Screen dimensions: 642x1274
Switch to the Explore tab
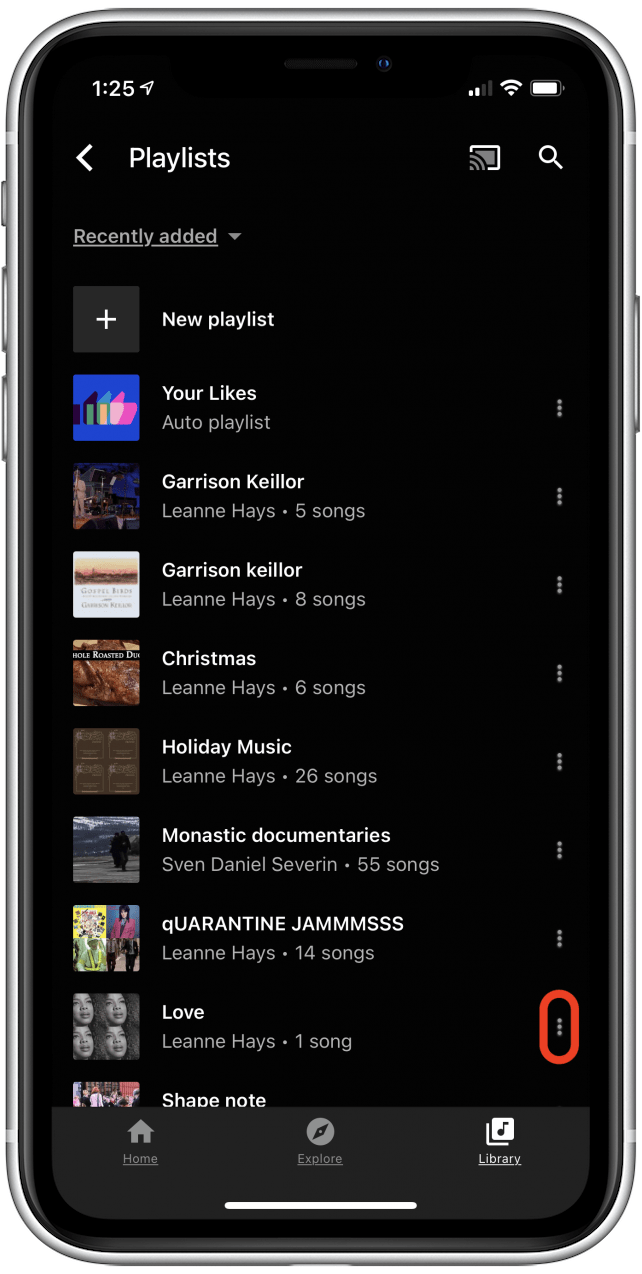coord(320,1142)
